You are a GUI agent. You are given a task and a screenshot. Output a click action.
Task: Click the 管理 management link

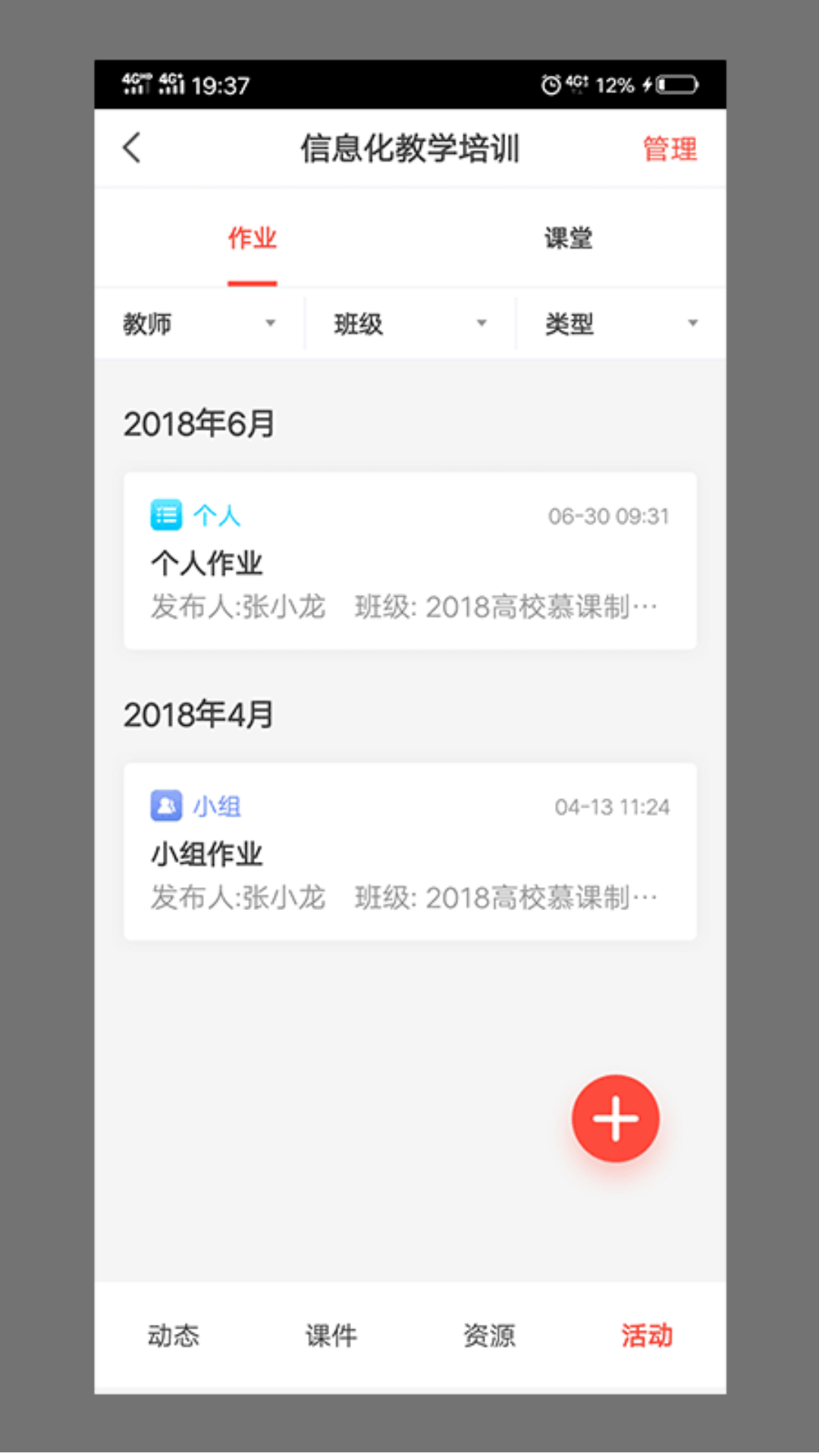[x=669, y=149]
